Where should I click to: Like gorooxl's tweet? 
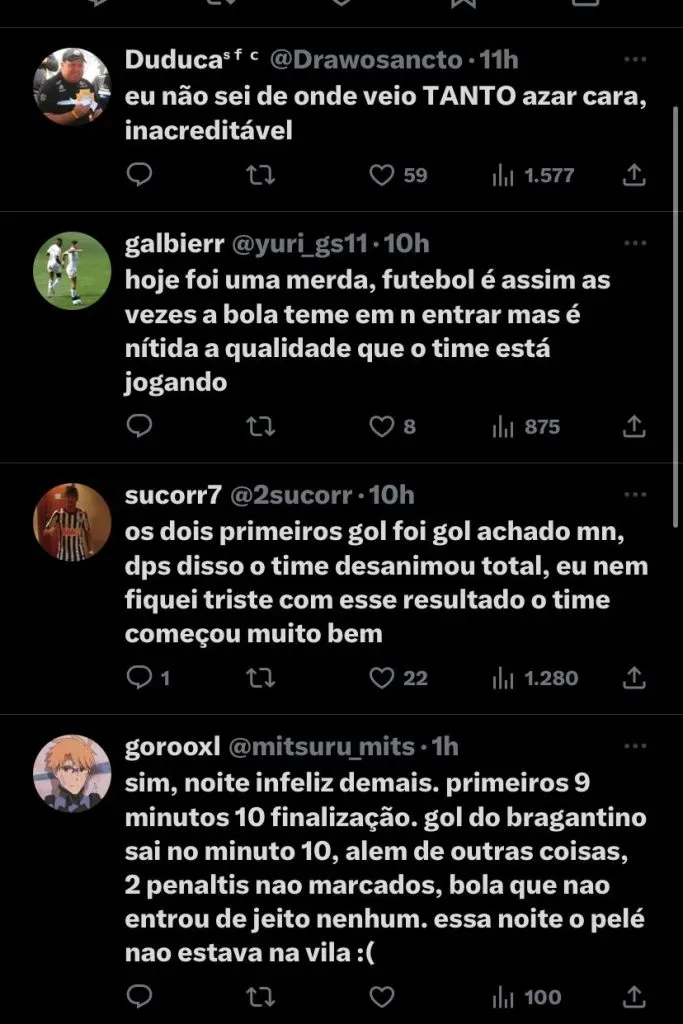coord(381,997)
